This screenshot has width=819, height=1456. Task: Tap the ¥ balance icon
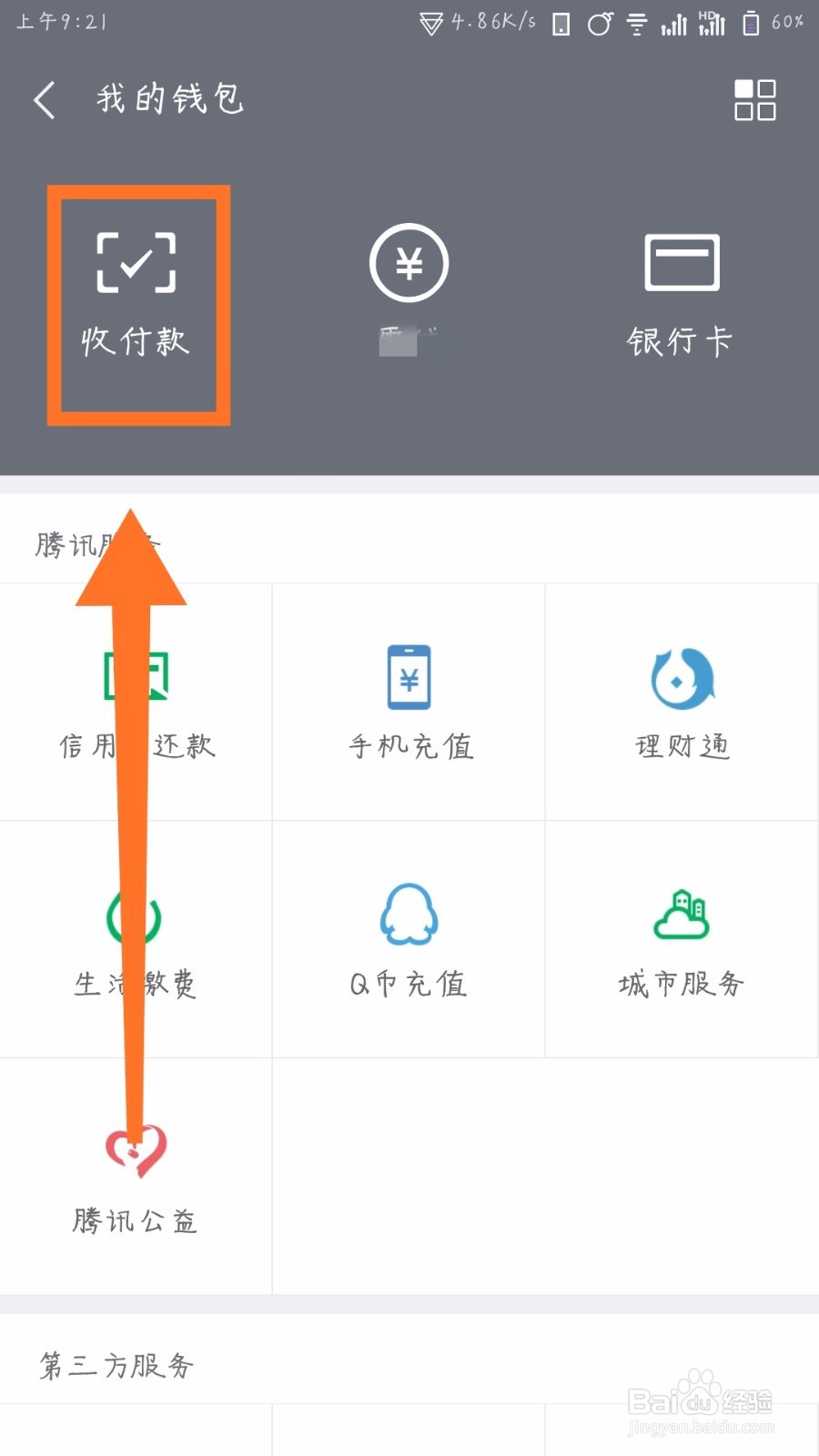(x=408, y=262)
